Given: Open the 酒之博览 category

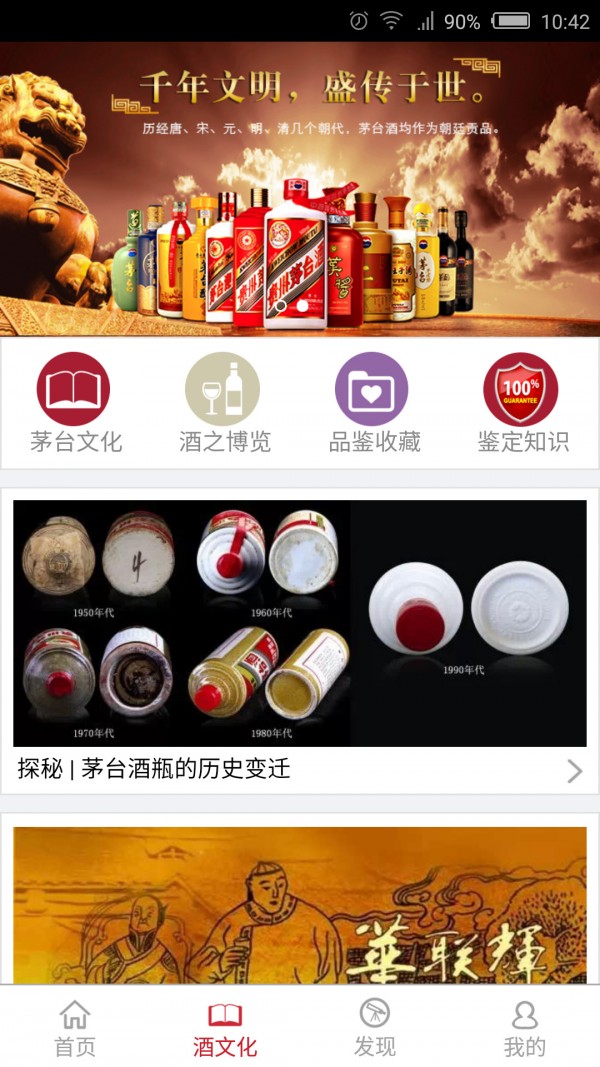Looking at the screenshot, I should pyautogui.click(x=224, y=402).
